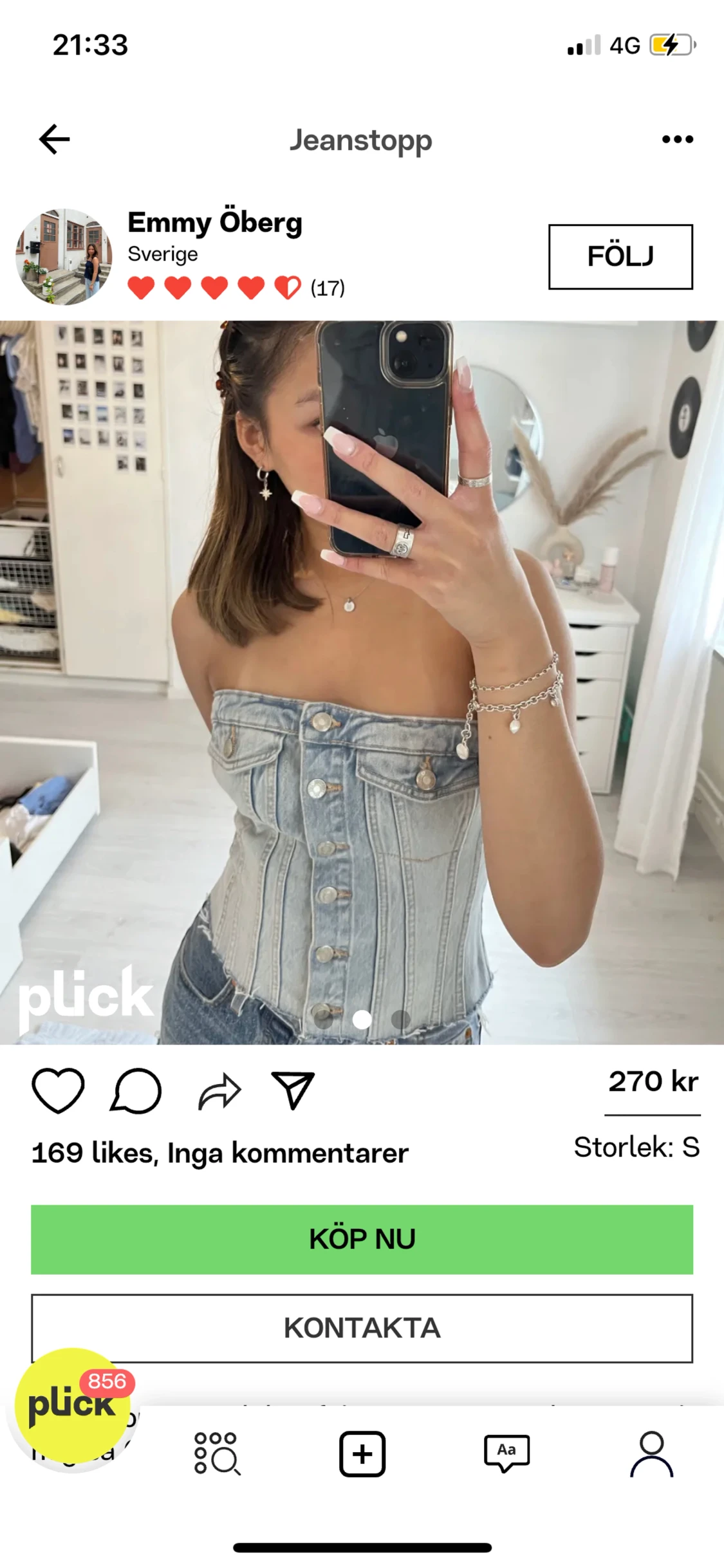Go to my profile tab
Viewport: 724px width, 1568px height.
(651, 1453)
